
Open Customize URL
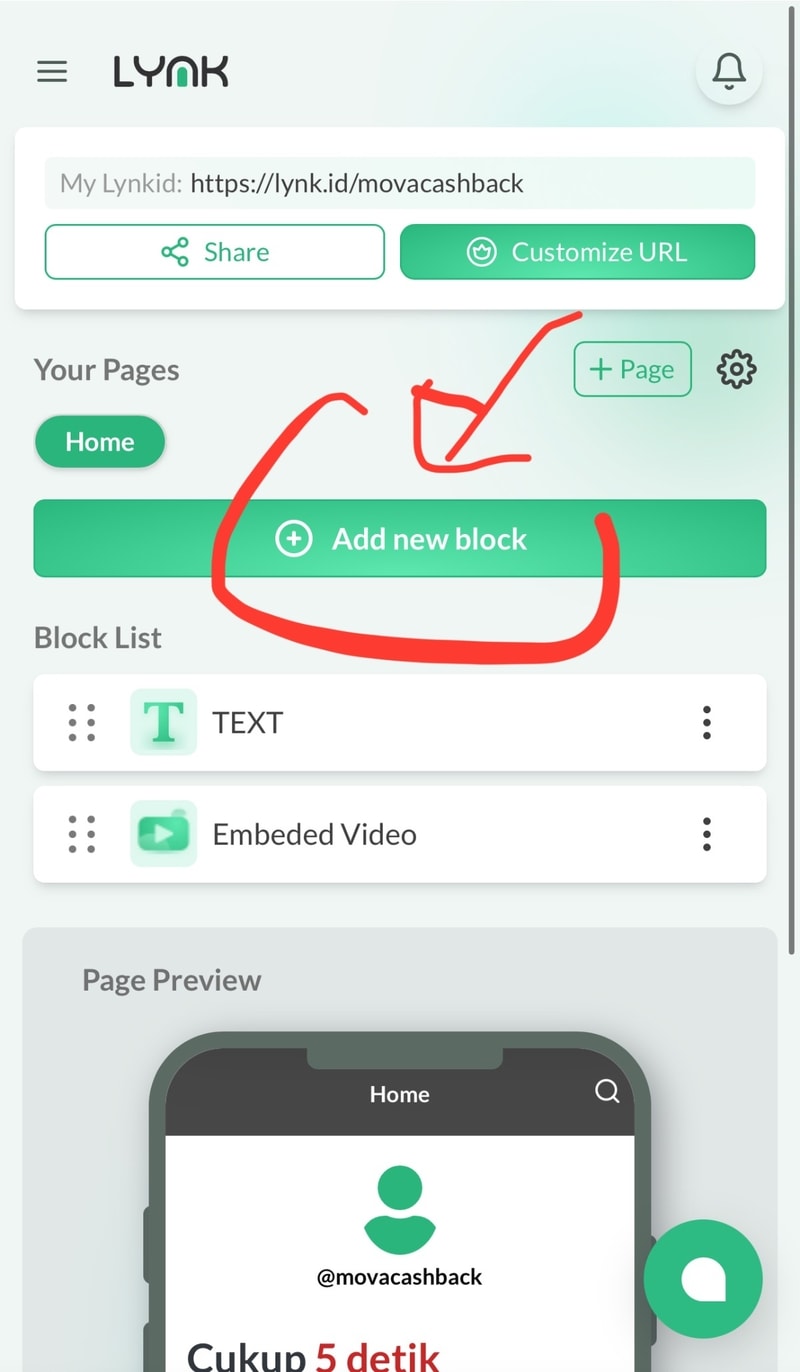[577, 252]
